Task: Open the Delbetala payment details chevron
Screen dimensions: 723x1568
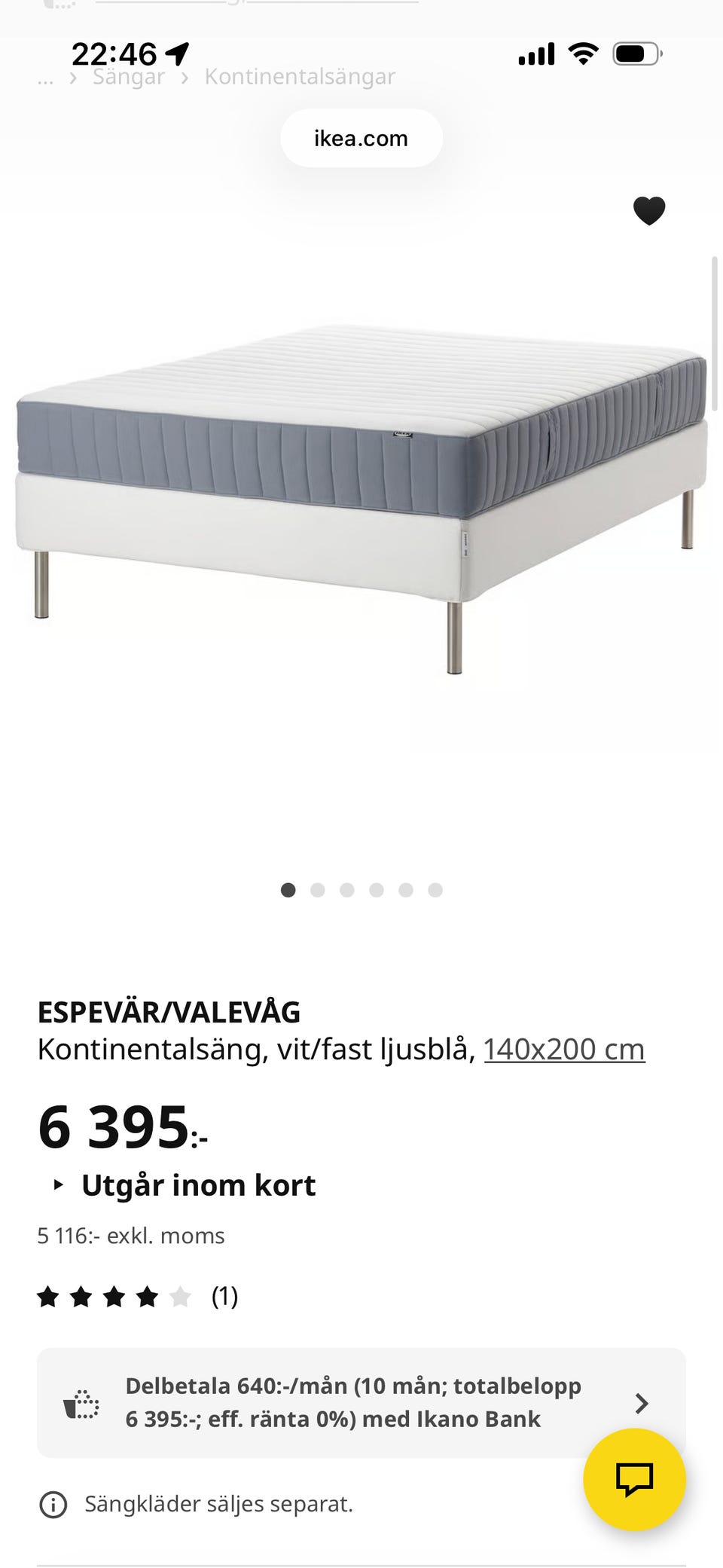Action: 642,1402
